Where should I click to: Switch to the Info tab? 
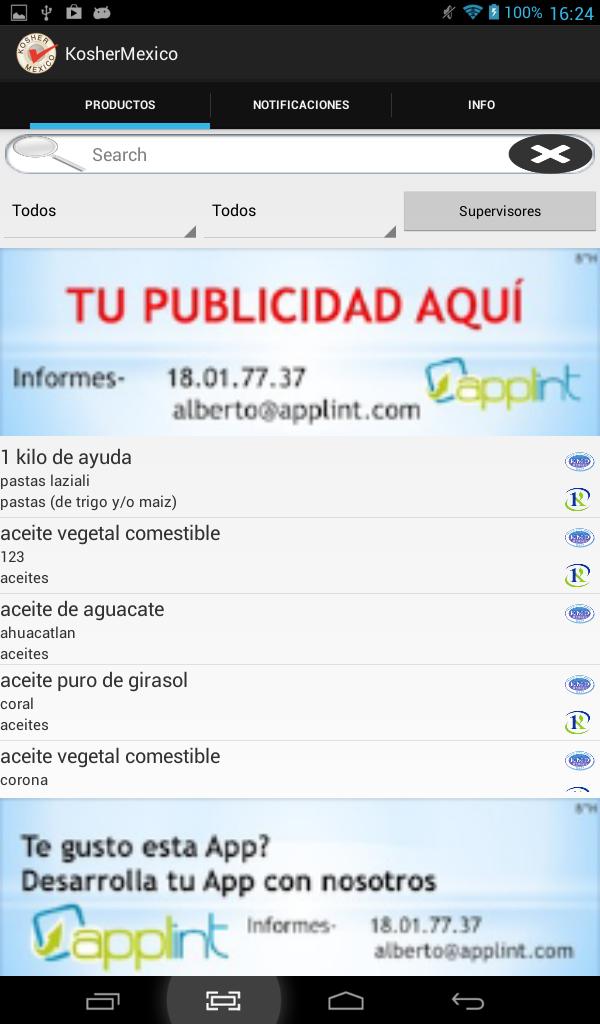coord(481,105)
